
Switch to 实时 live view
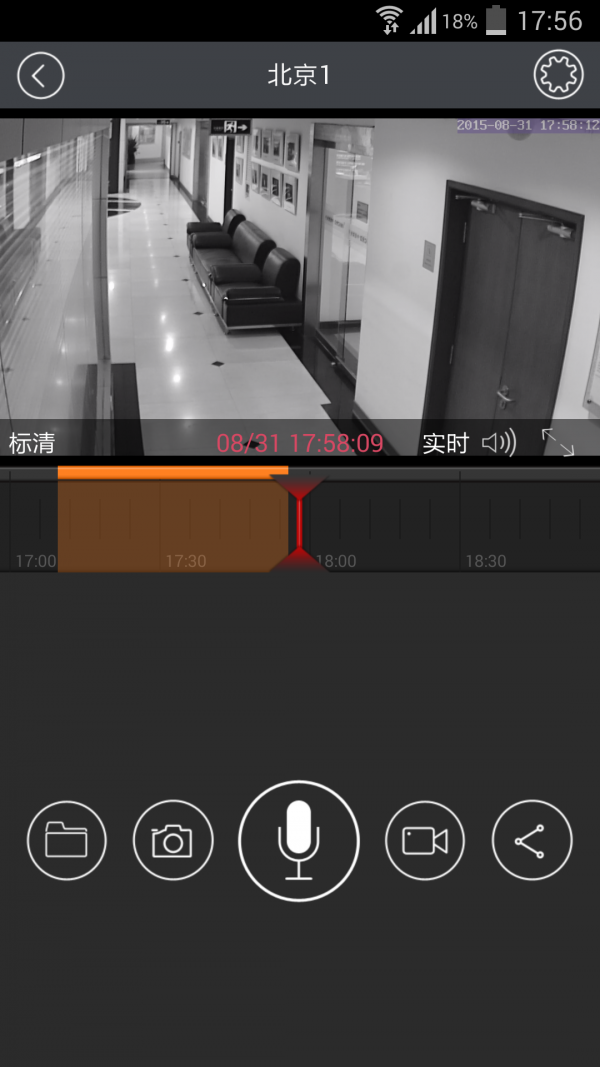445,443
